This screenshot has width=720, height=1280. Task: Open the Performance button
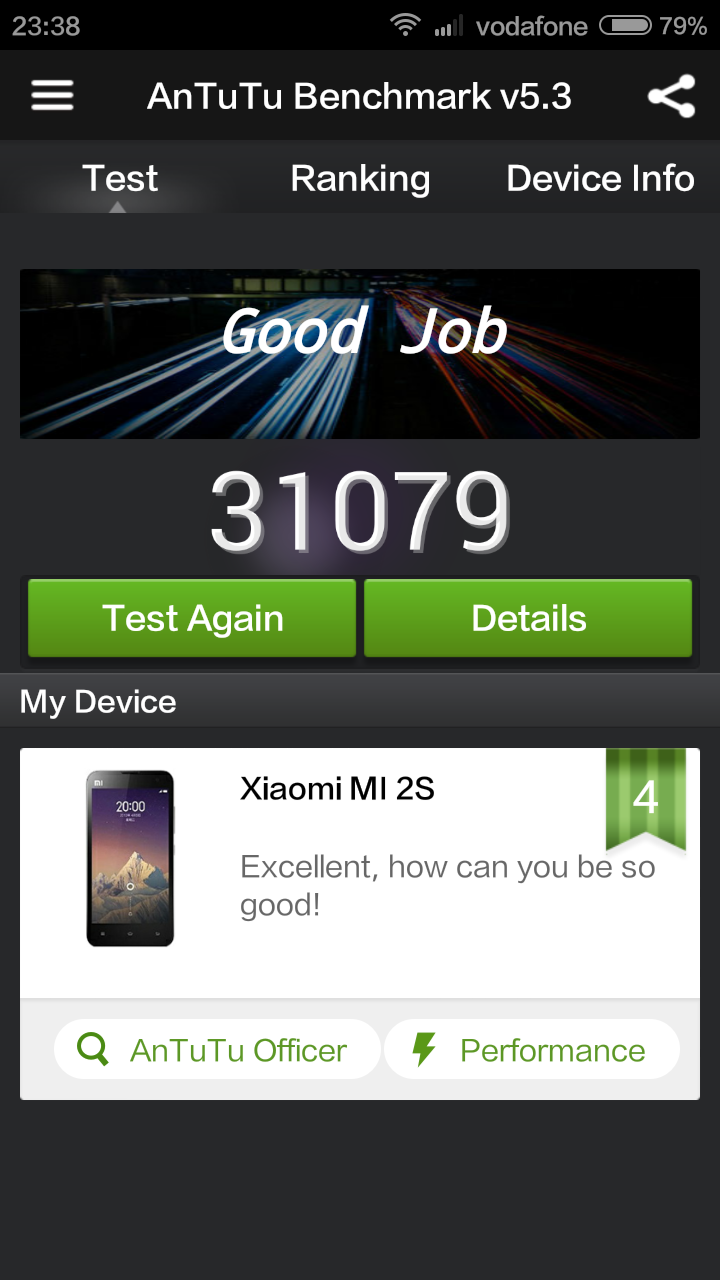(x=532, y=1050)
